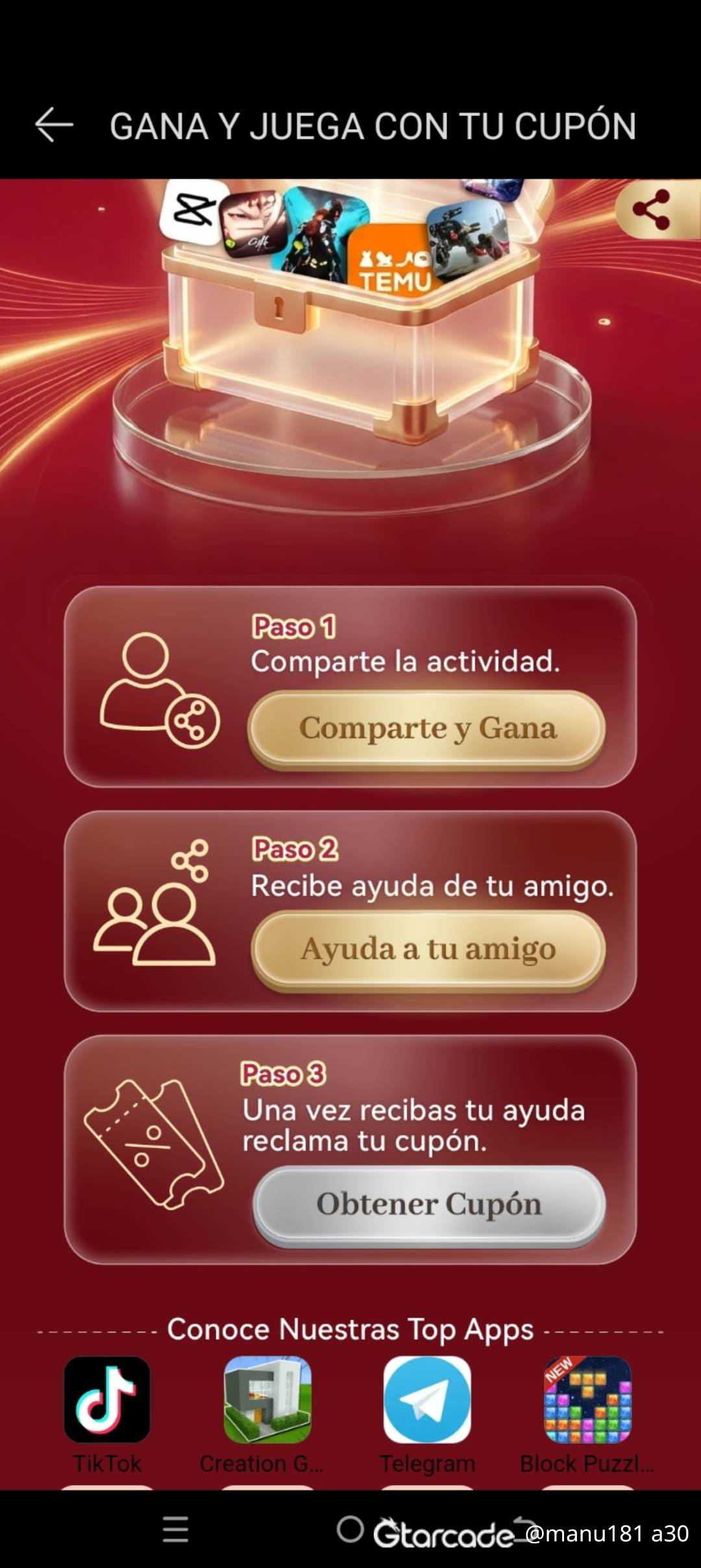Viewport: 701px width, 1568px height.
Task: Open the TikTok app tile
Action: (107, 1400)
